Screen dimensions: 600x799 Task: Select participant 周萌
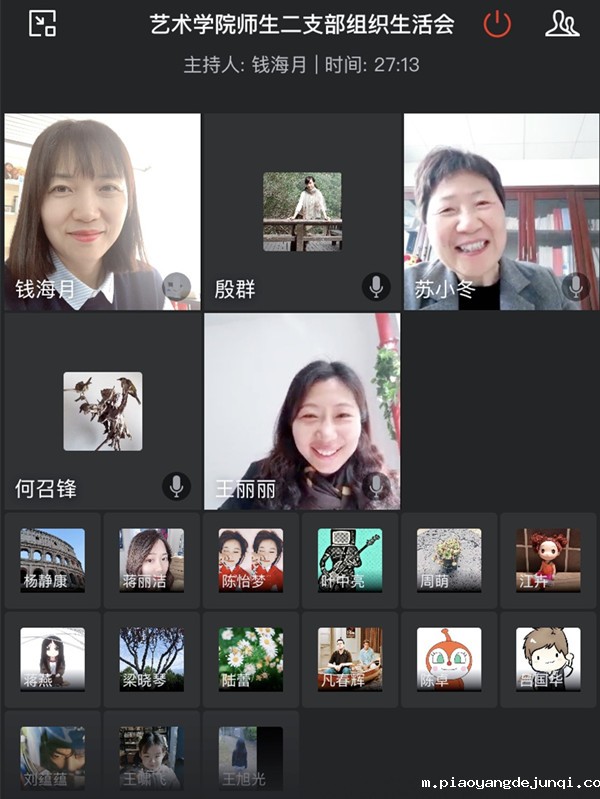[x=449, y=560]
